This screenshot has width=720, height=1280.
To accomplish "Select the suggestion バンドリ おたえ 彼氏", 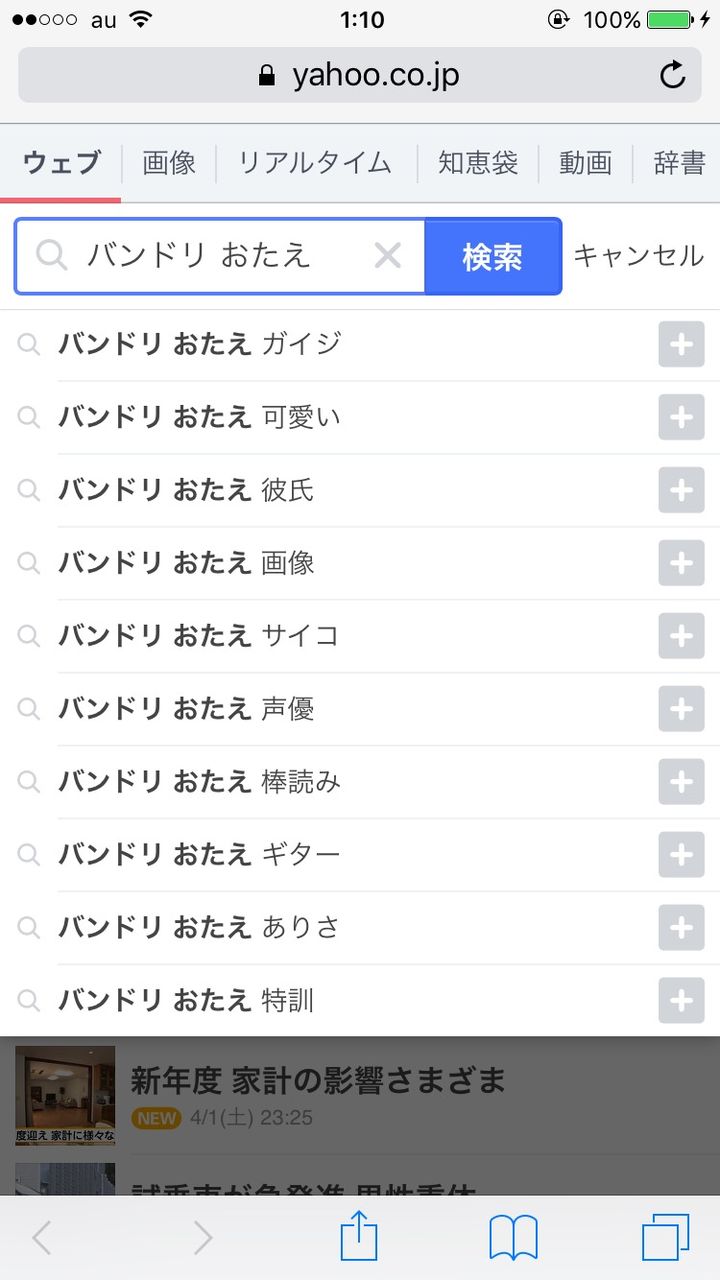I will coord(187,490).
